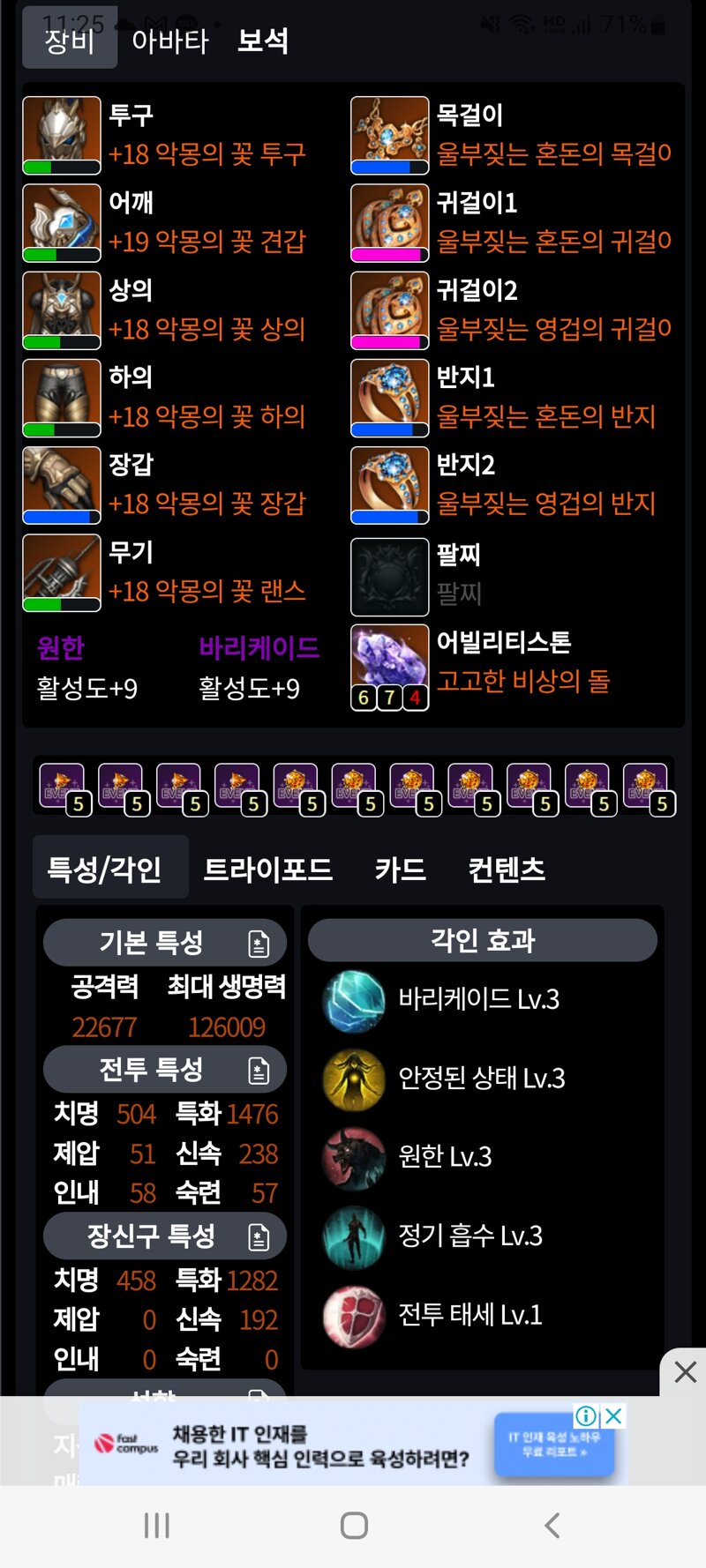This screenshot has width=706, height=1568.
Task: Tap the 무기 weapon equipment item
Action: [x=62, y=572]
